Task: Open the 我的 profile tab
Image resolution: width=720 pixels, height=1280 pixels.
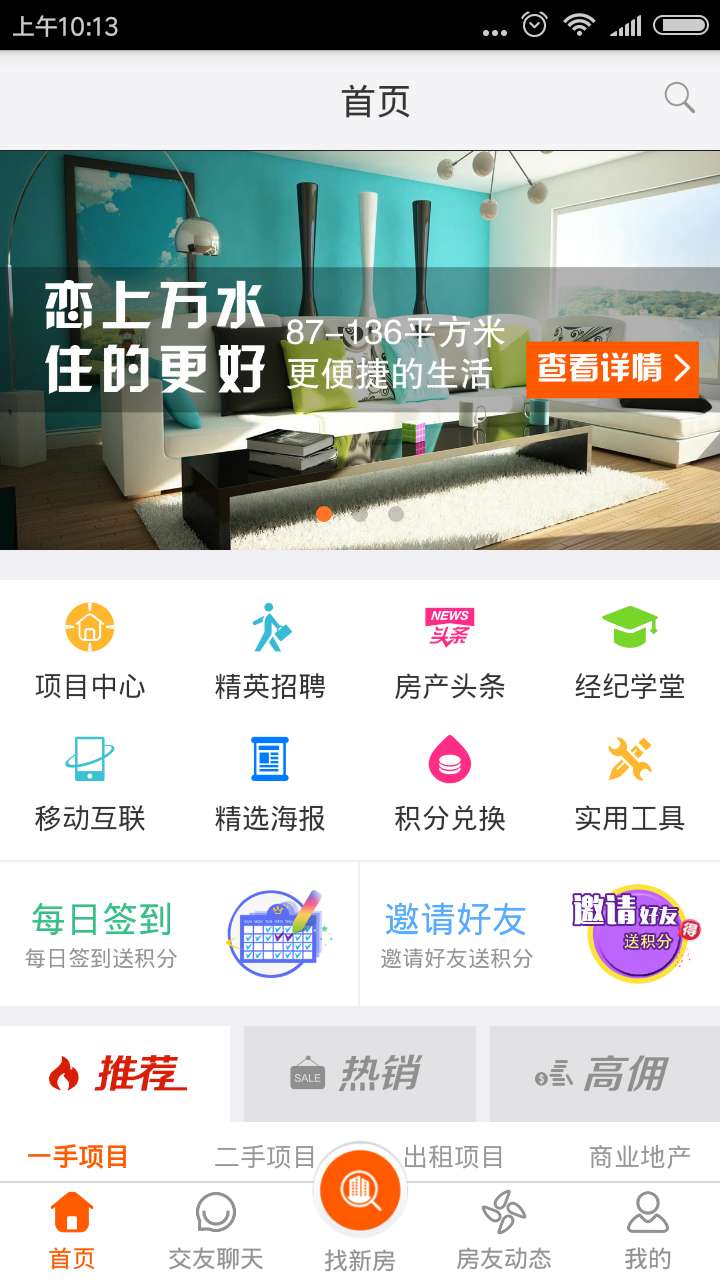Action: [648, 1232]
